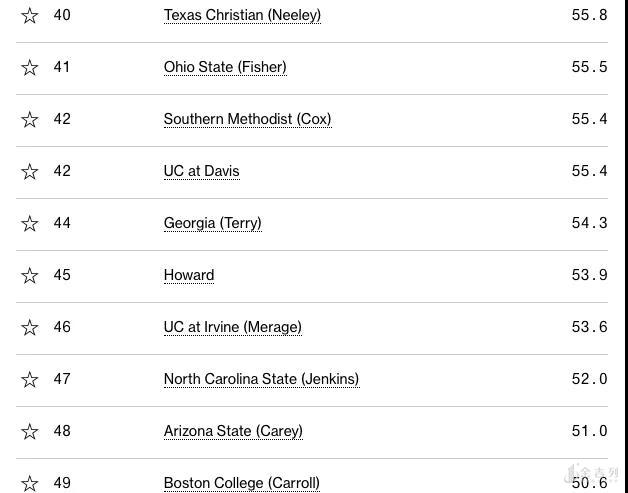Open the North Carolina State (Jenkins) link
628x493 pixels.
pos(261,379)
